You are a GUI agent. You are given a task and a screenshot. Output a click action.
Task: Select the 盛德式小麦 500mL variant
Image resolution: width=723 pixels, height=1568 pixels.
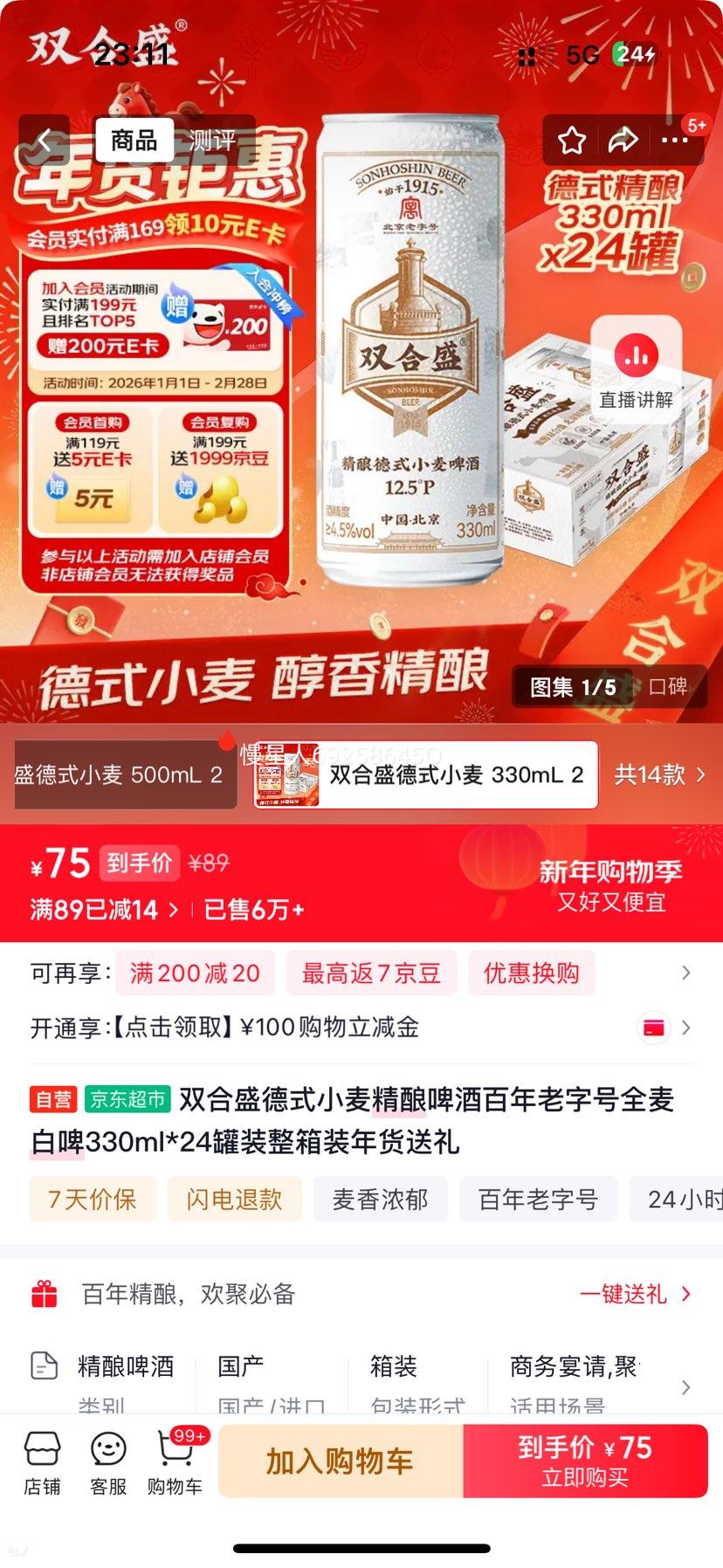(122, 774)
